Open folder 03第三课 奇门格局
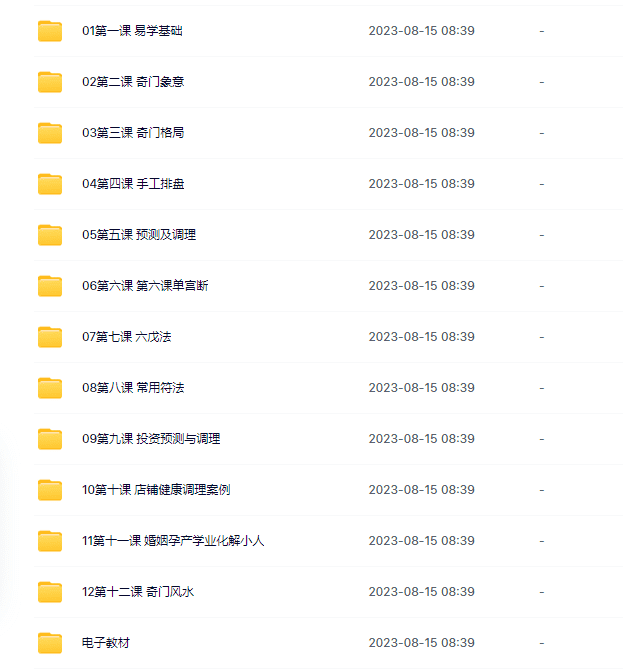The image size is (623, 670). pyautogui.click(x=133, y=133)
